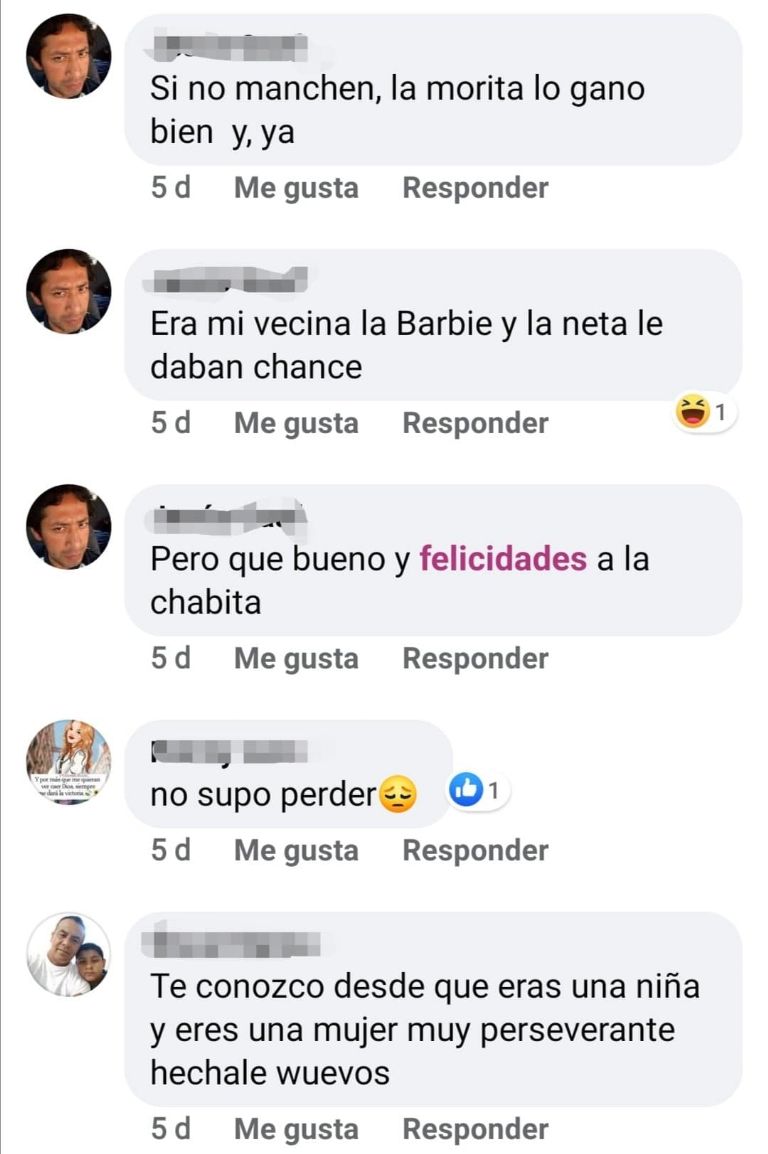The image size is (768, 1154).
Task: Tap the highlighted word "felicidades"
Action: (x=503, y=559)
